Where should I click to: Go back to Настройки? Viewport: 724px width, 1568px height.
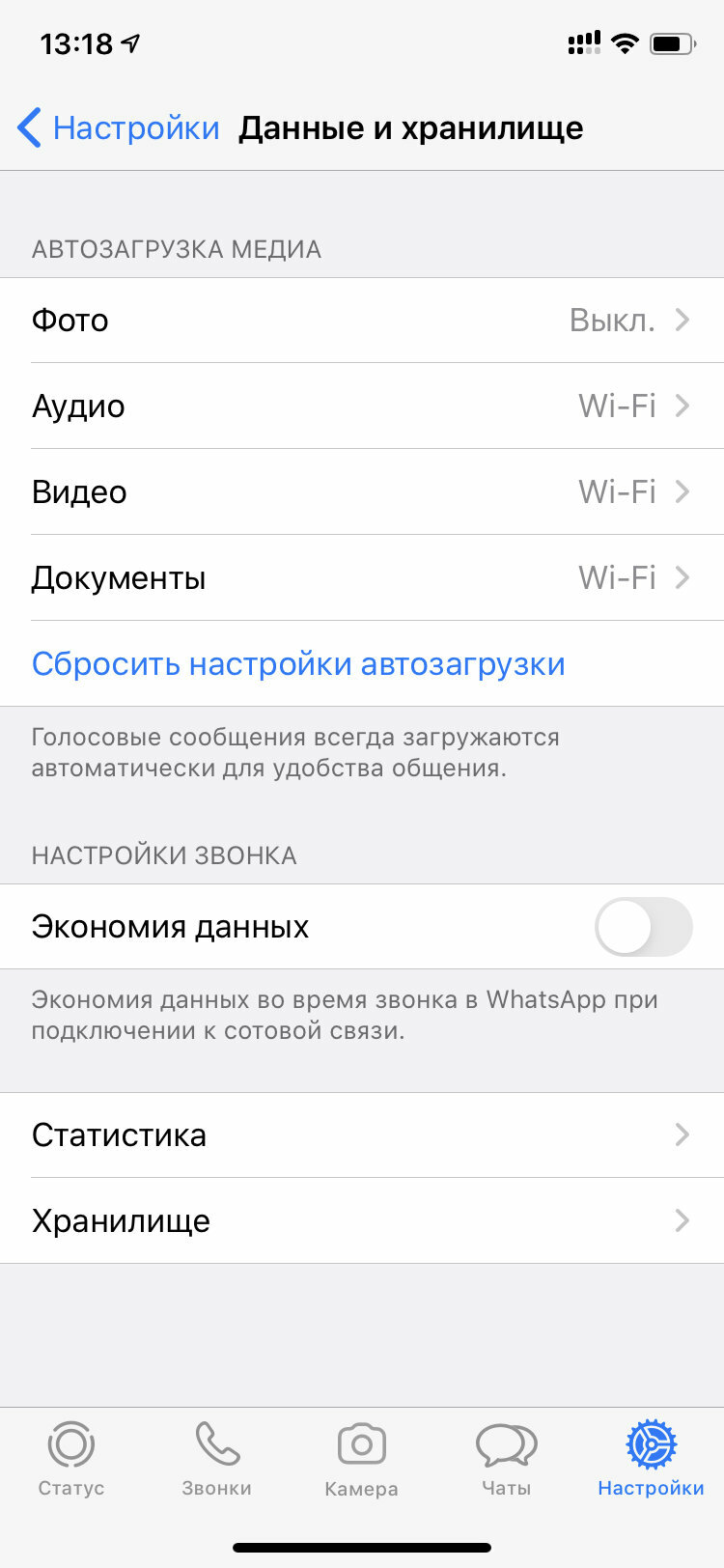point(119,127)
